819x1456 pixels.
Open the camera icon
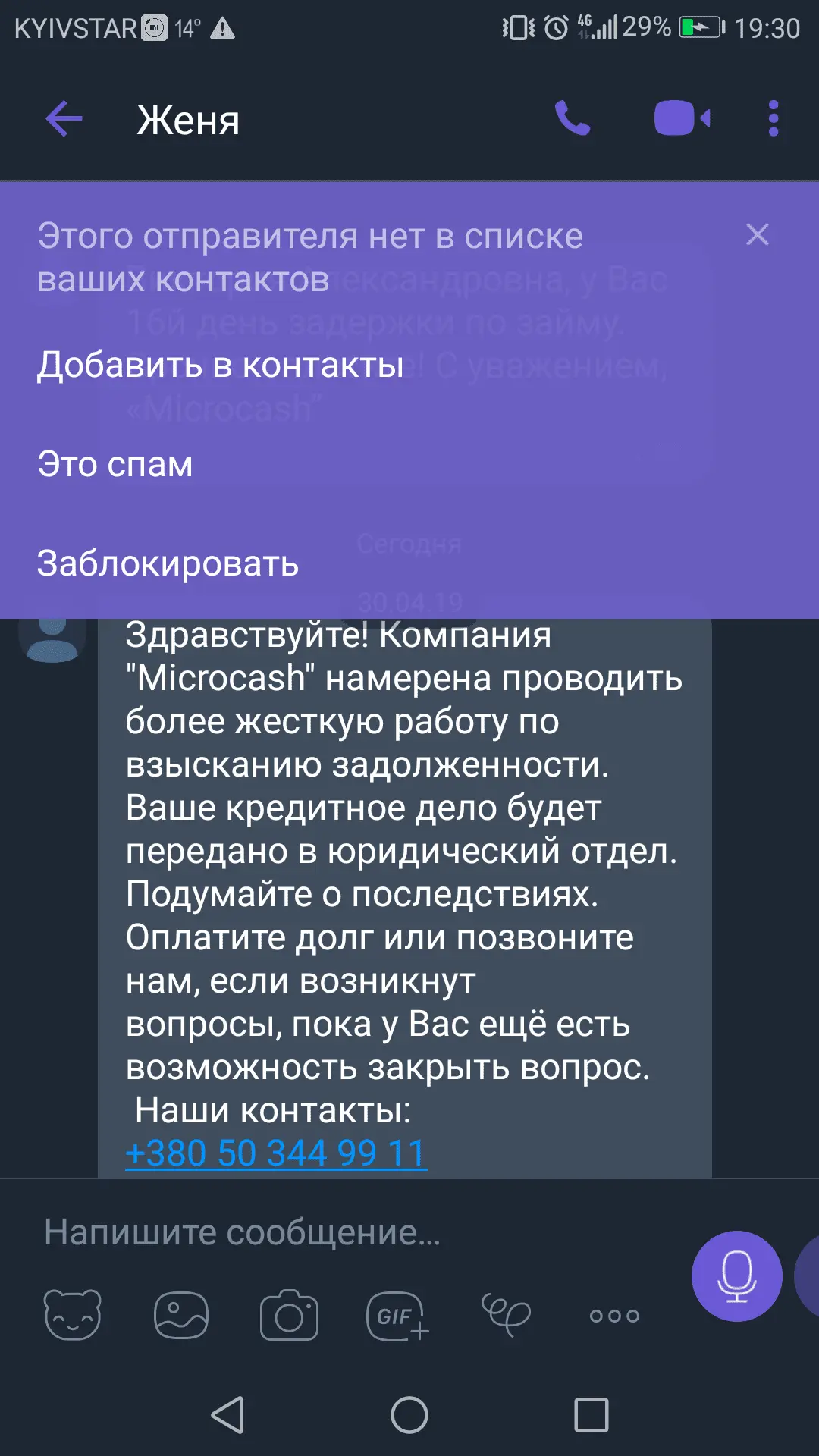tap(289, 1315)
